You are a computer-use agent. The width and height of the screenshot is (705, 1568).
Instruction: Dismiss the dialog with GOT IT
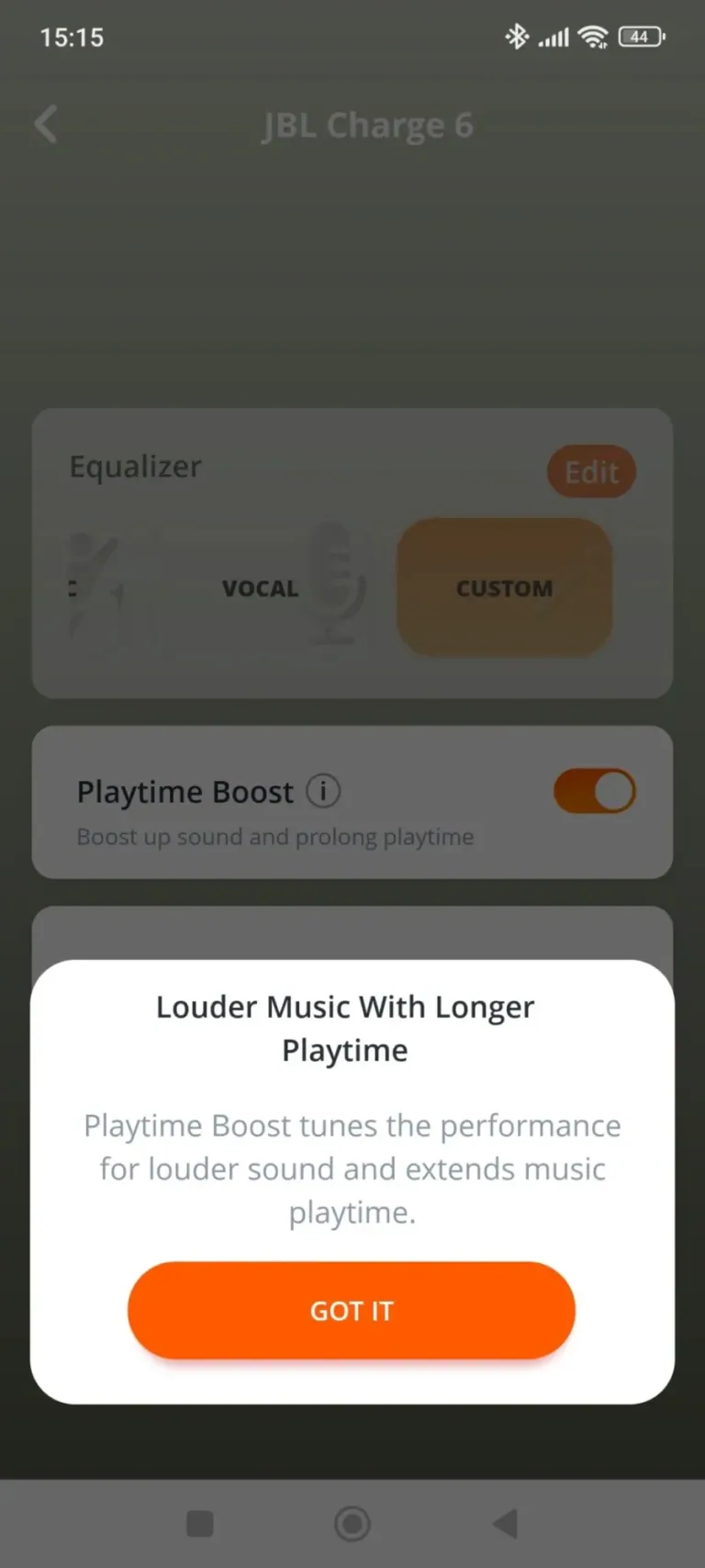[352, 1310]
